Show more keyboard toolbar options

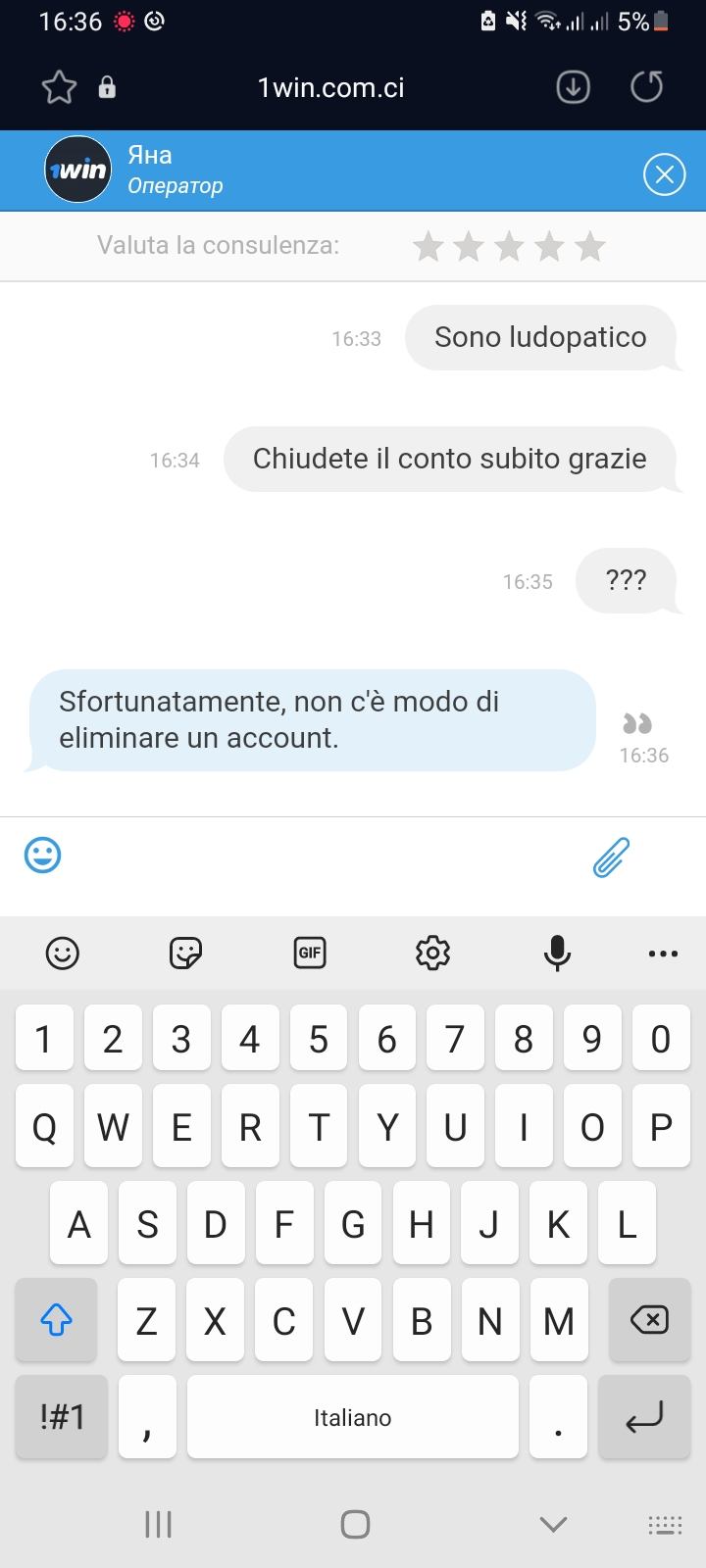pyautogui.click(x=663, y=953)
